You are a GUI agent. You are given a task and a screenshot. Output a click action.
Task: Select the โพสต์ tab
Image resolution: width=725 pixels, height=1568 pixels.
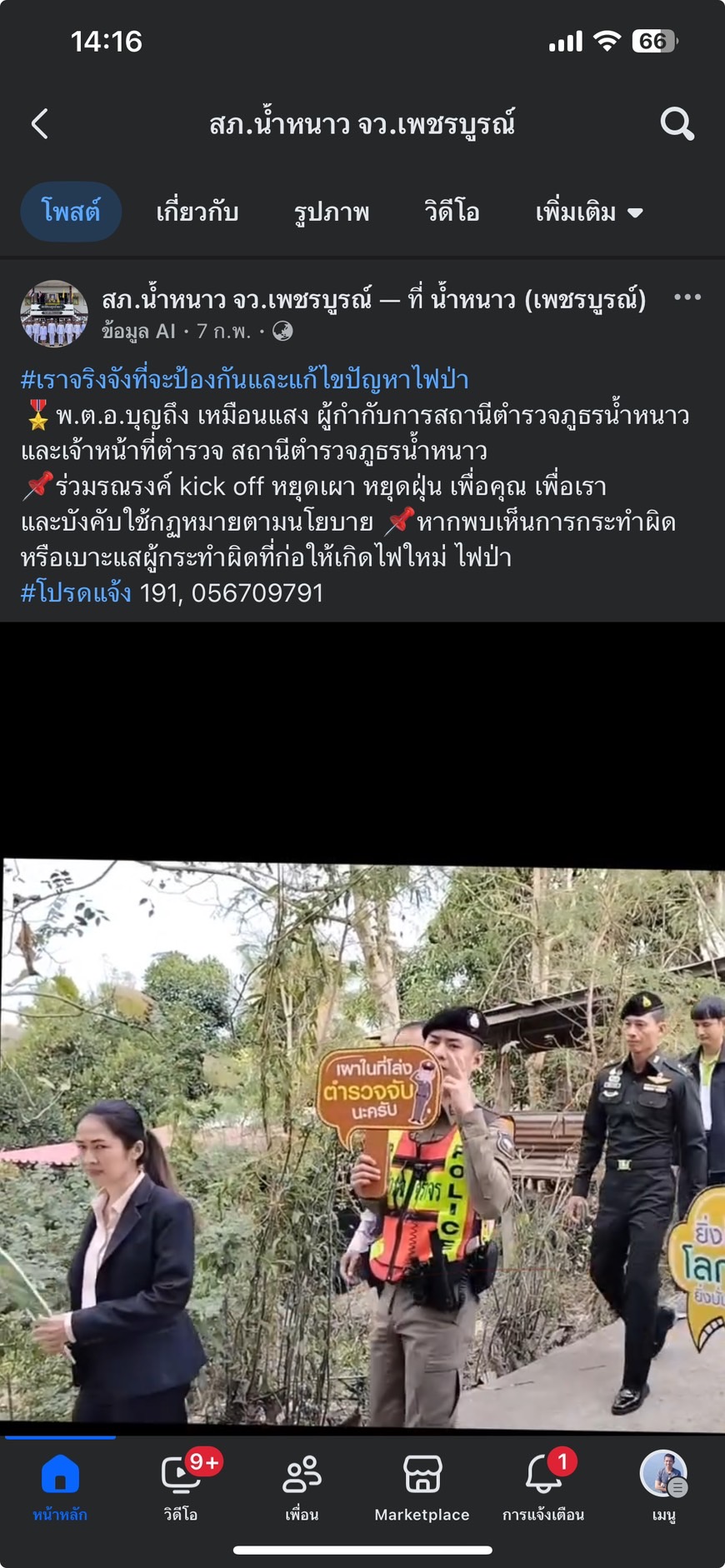[x=71, y=212]
